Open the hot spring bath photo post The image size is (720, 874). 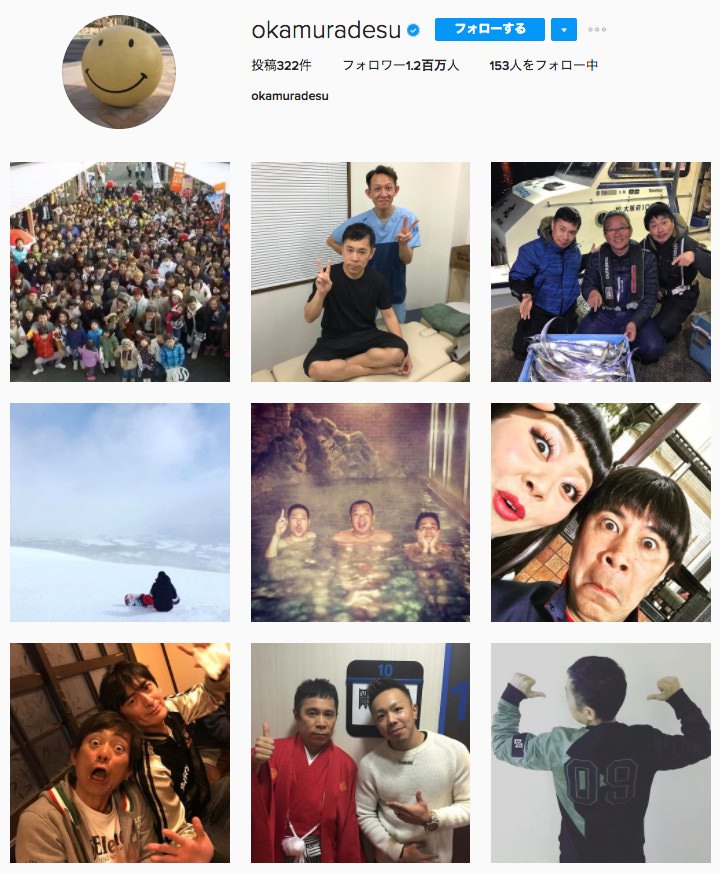[x=360, y=512]
